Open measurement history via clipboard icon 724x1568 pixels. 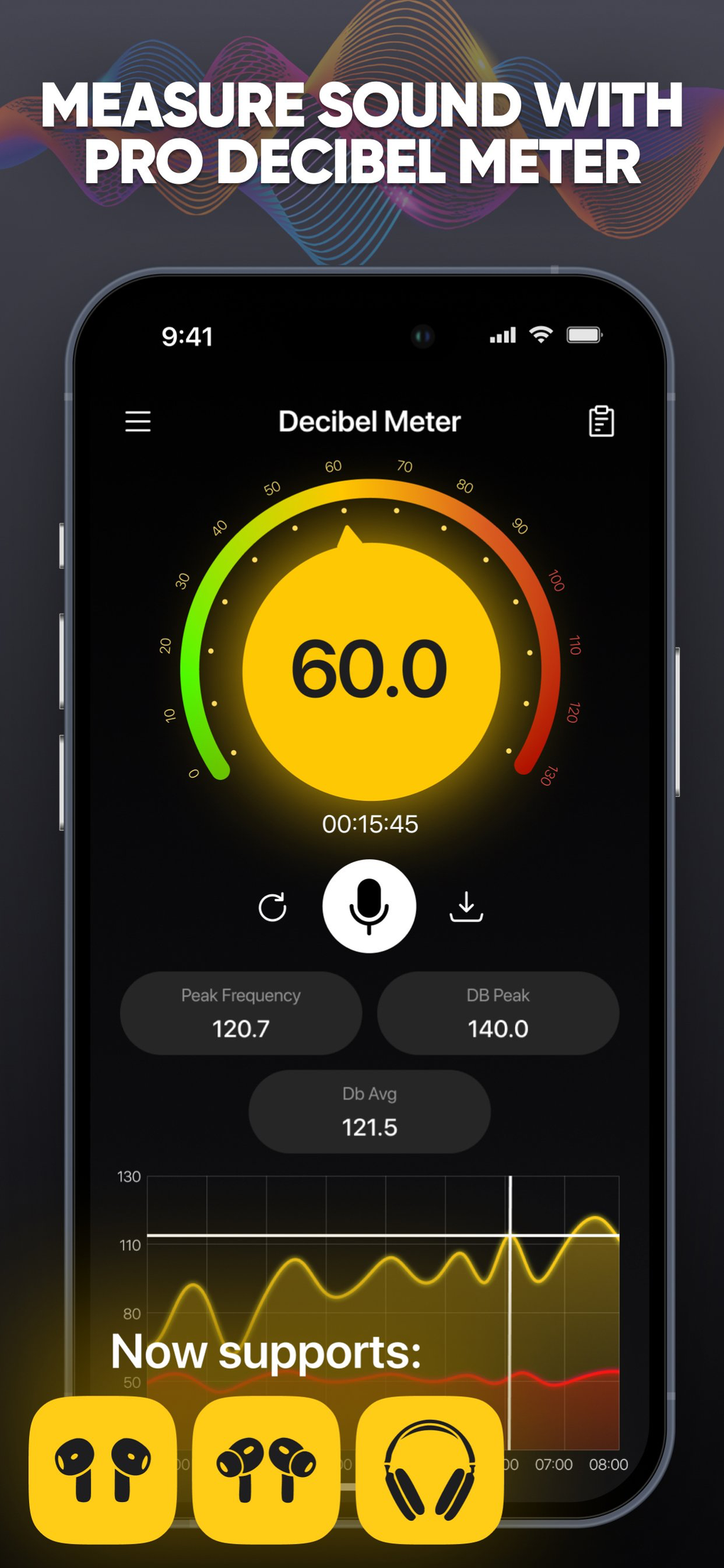600,420
